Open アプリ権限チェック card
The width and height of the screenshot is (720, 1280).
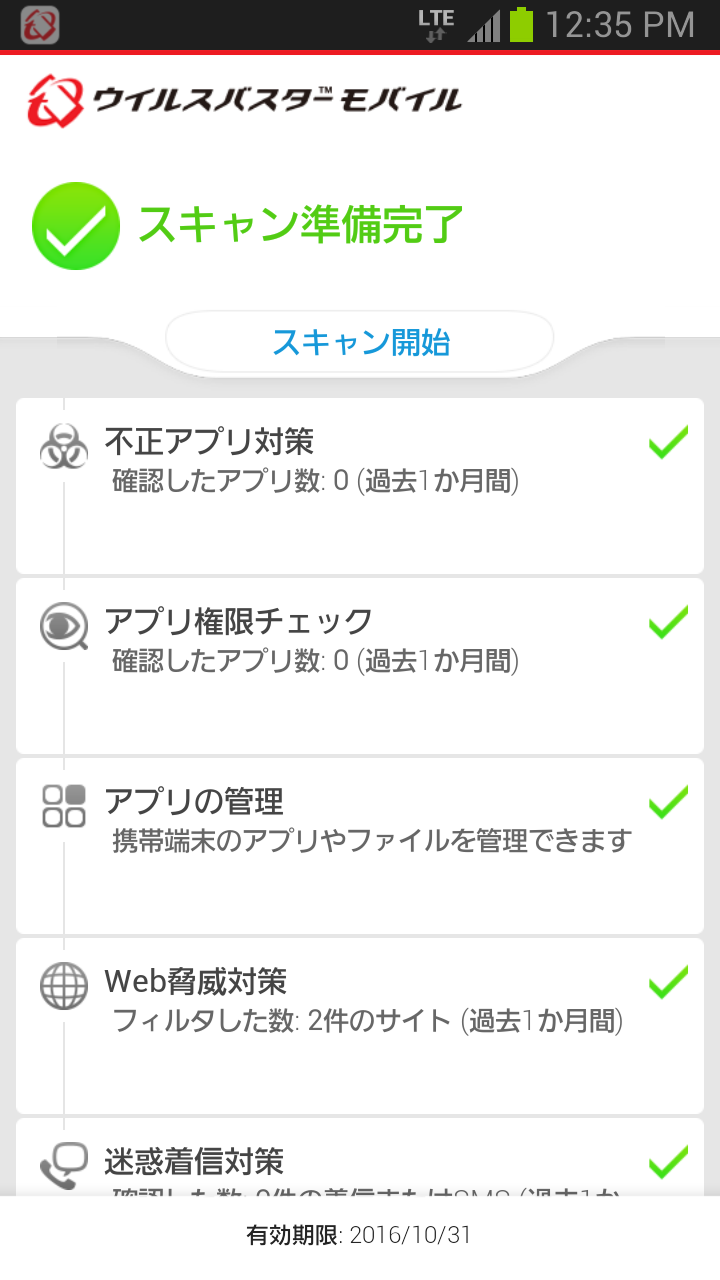point(360,665)
